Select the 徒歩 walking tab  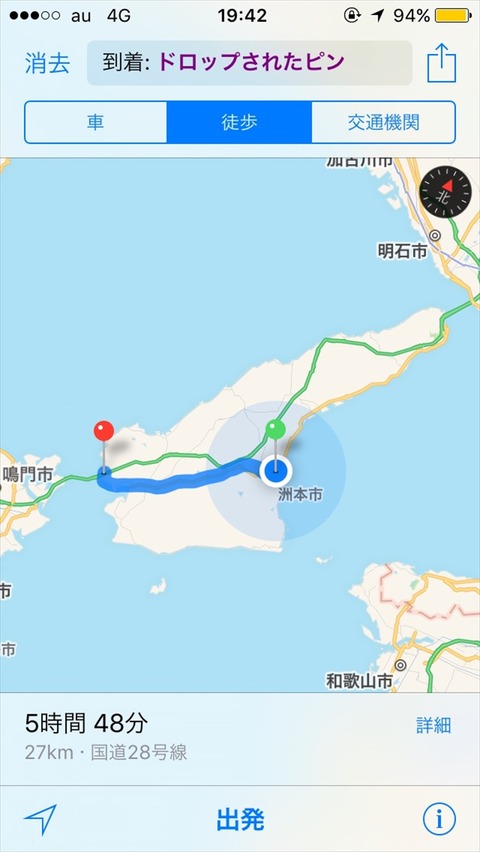(x=239, y=122)
